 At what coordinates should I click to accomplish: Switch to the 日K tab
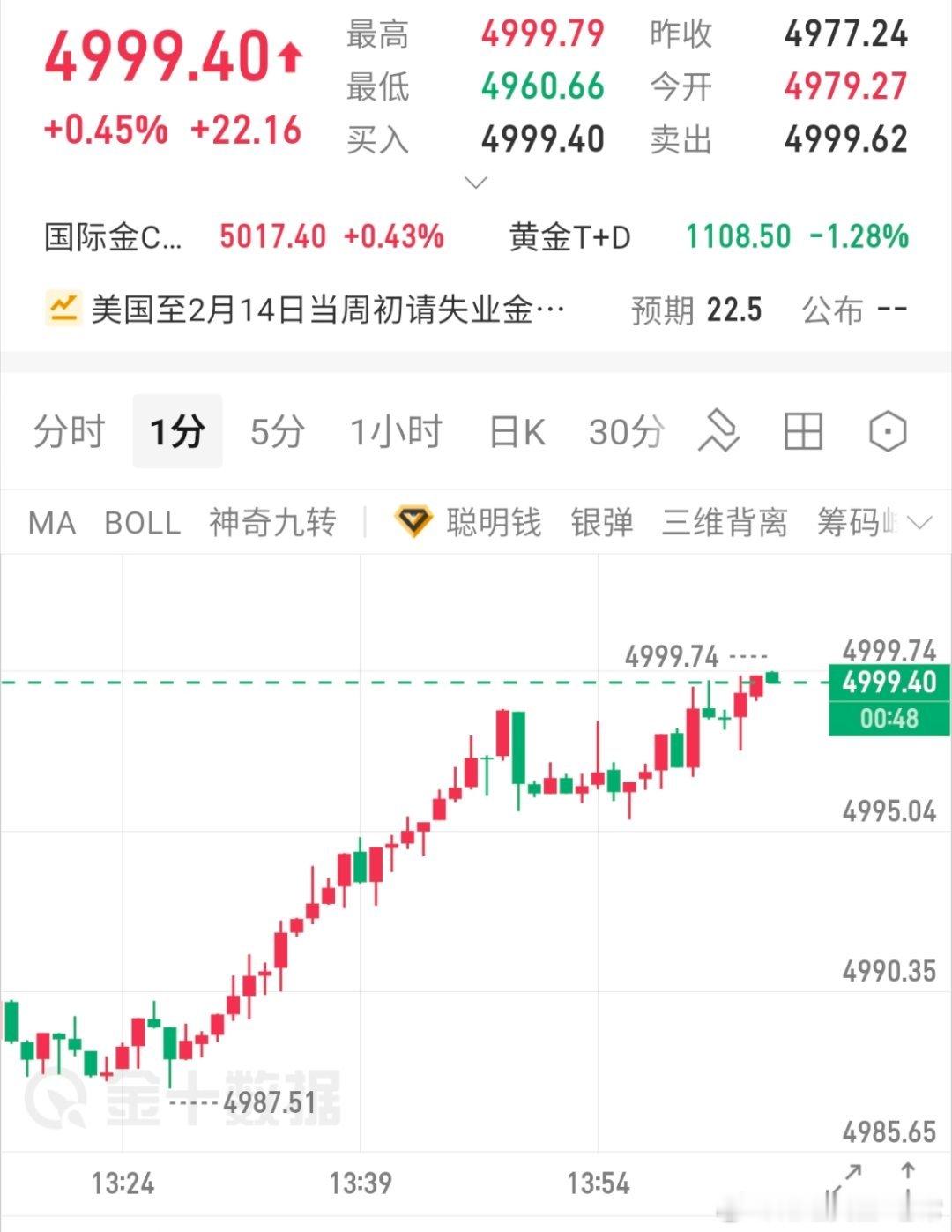(516, 431)
